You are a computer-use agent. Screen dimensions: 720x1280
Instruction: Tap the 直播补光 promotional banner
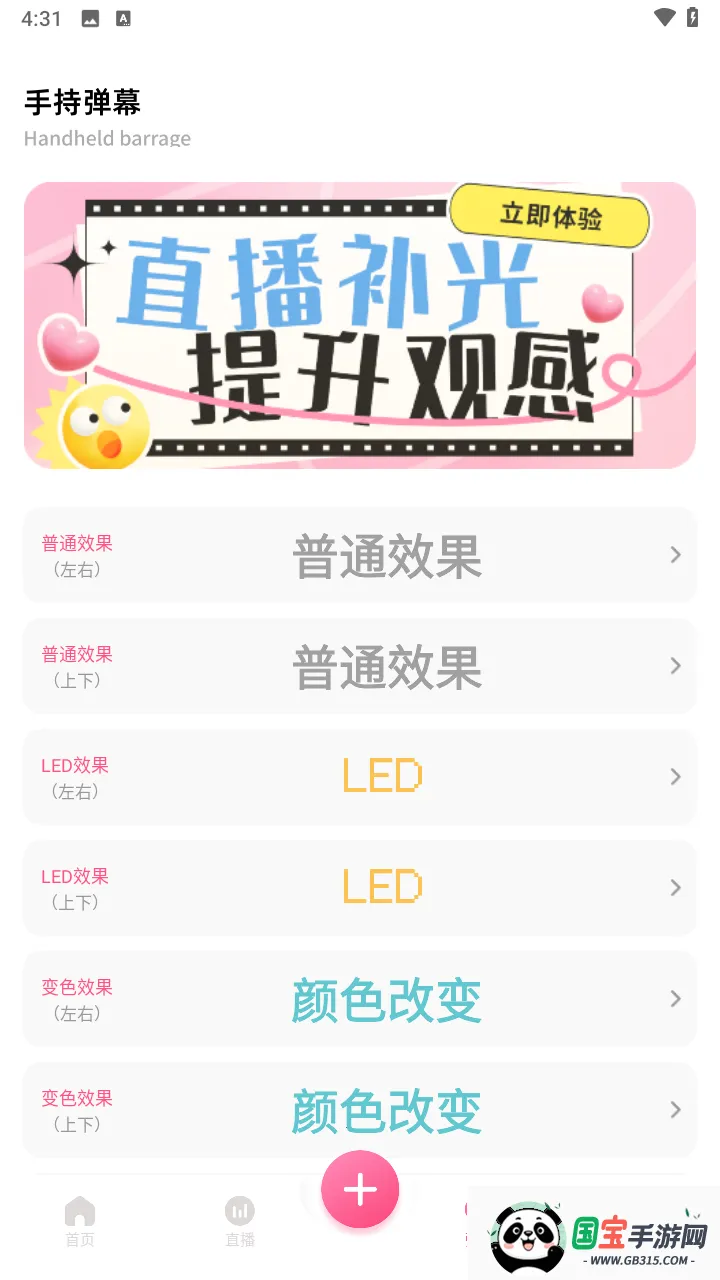click(x=359, y=324)
